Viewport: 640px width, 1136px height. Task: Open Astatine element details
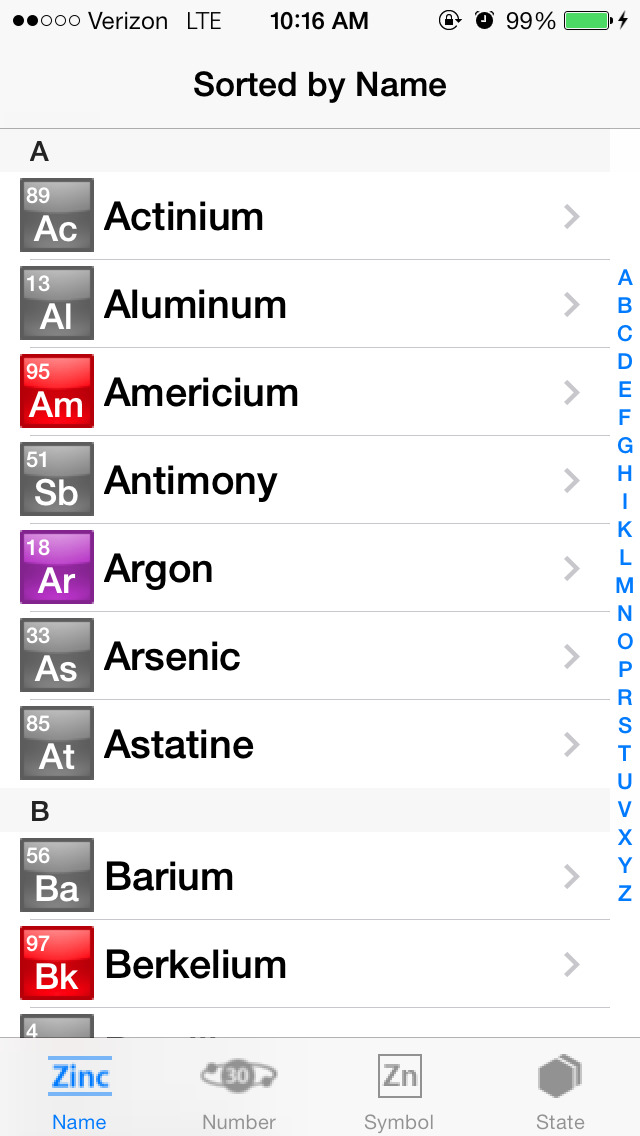click(x=304, y=744)
